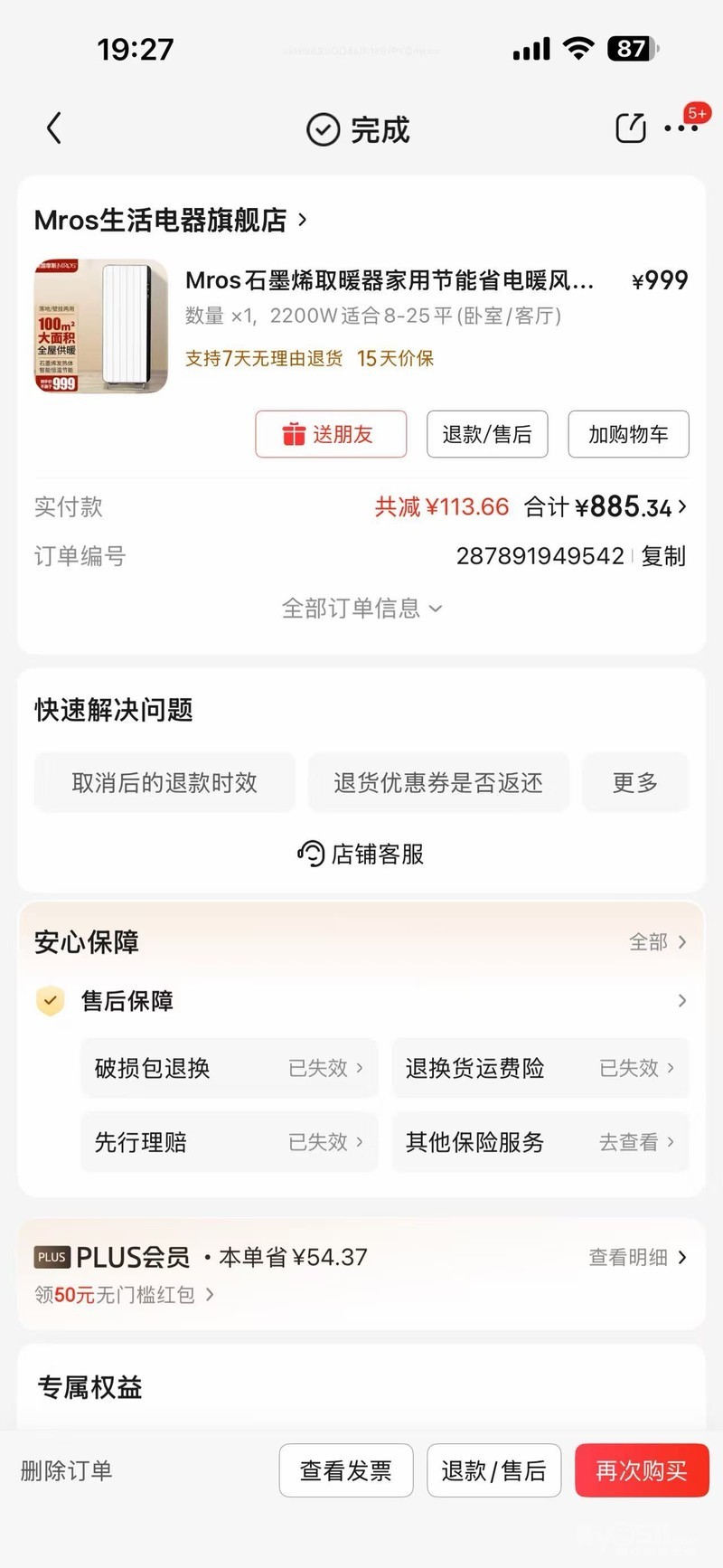This screenshot has width=723, height=1568.
Task: Claim the 领50元无门槛红包 offer
Action: (124, 1295)
